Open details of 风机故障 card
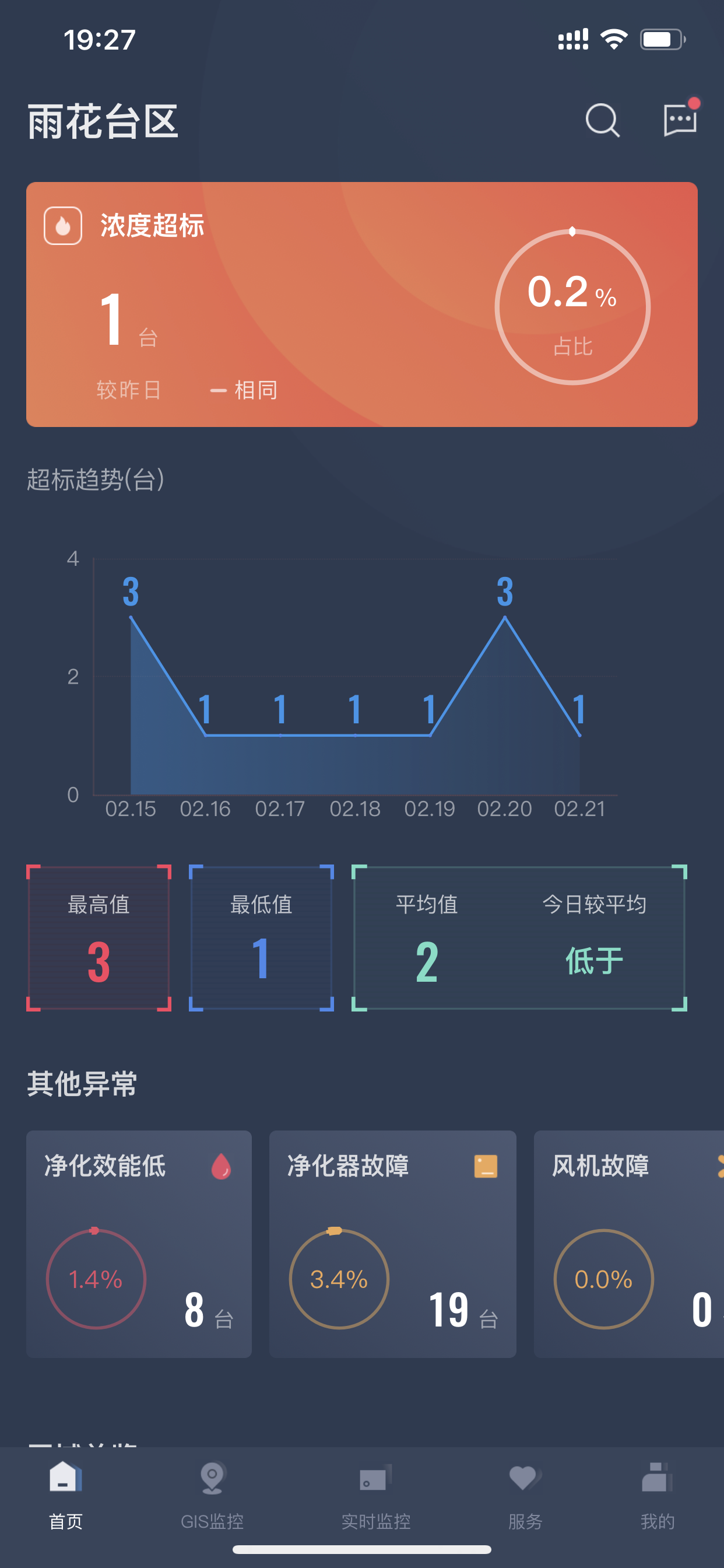Screen dimensions: 724x1568 pyautogui.click(x=627, y=1248)
